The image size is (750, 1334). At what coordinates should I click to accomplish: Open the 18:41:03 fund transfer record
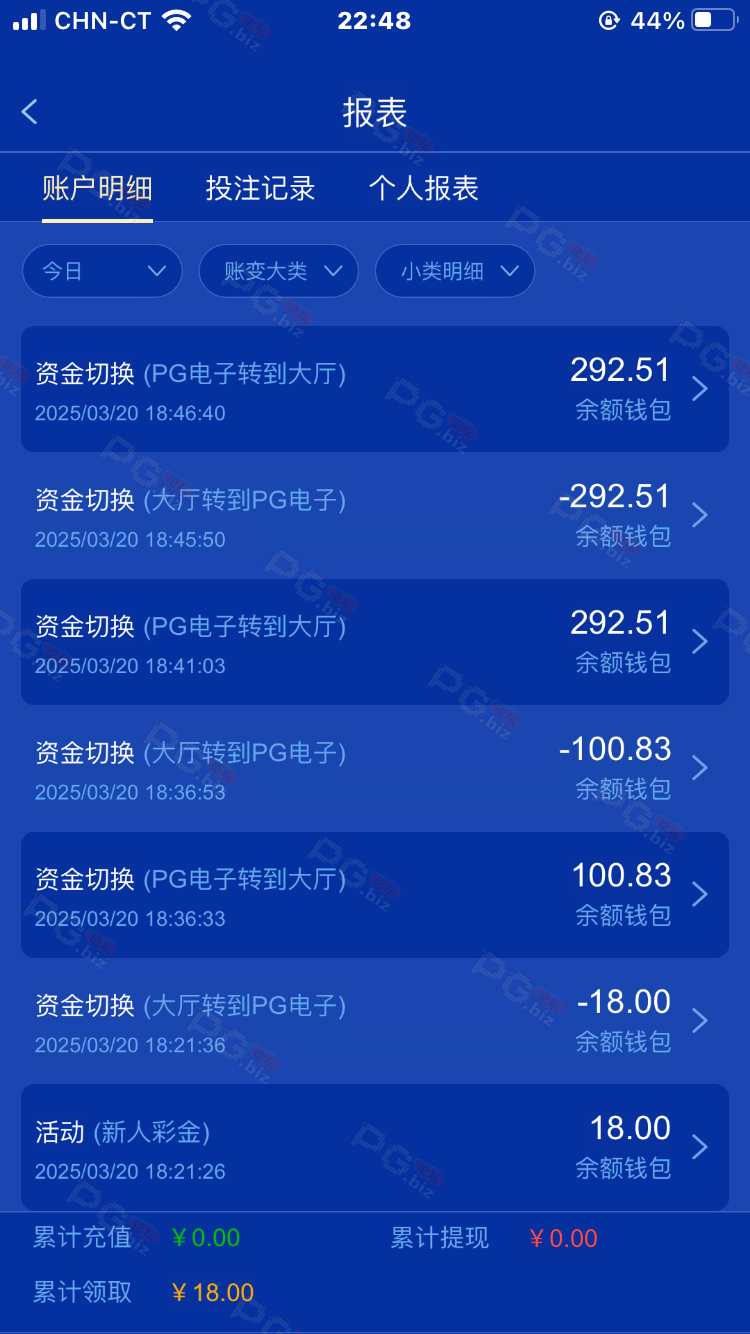click(x=375, y=642)
